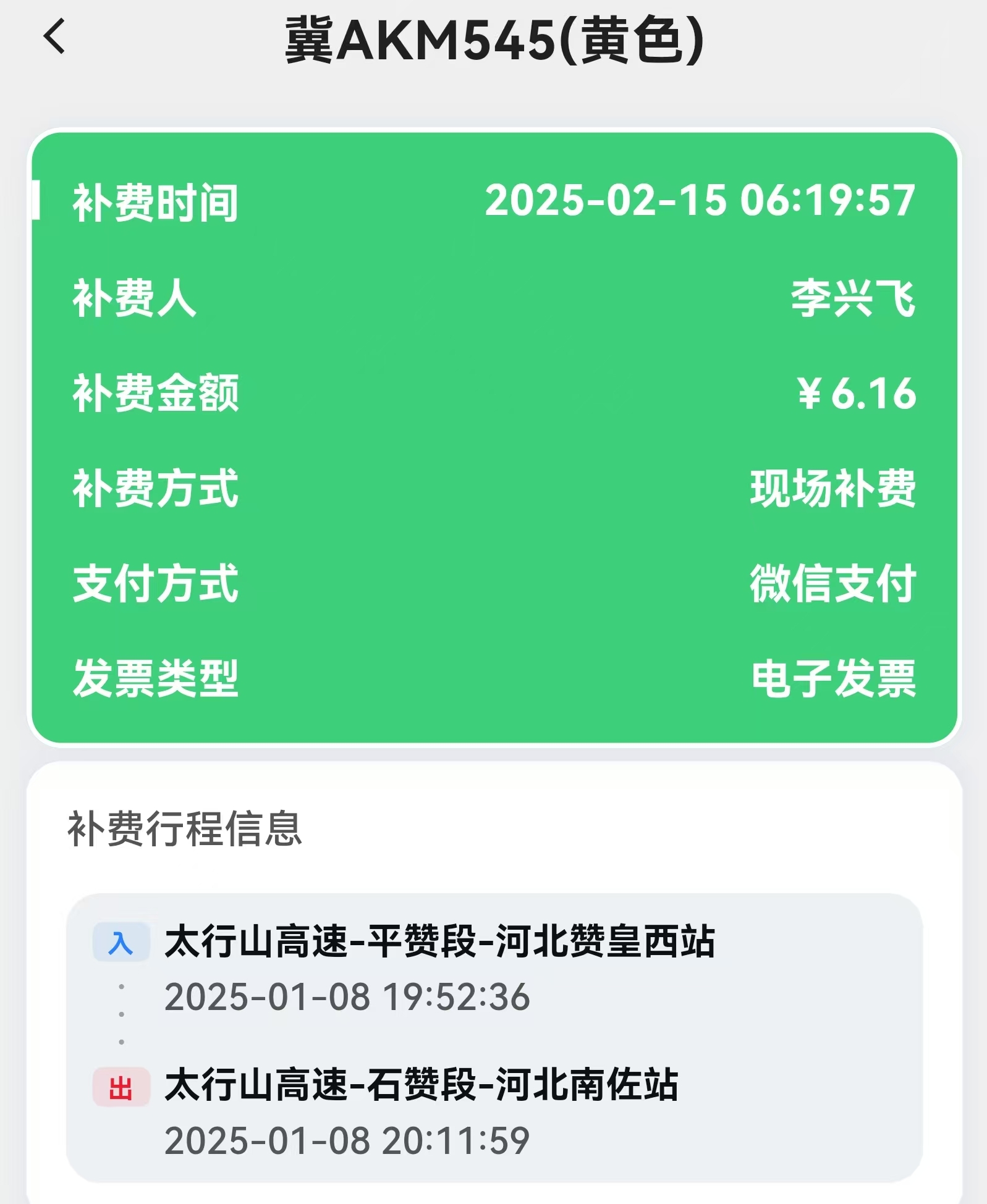
Task: Go back from the 冀AKM545 detail page
Action: [54, 37]
